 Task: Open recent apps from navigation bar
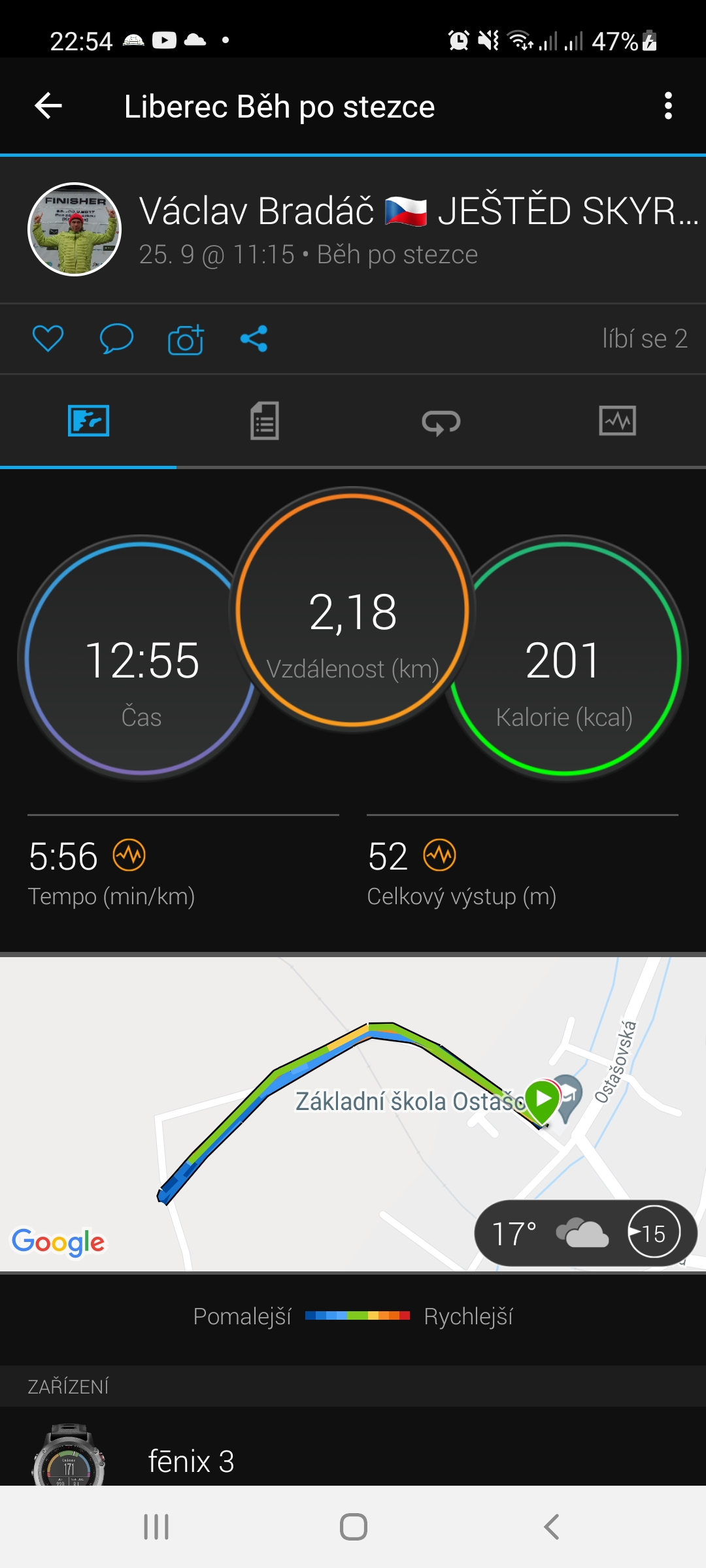coord(156,1527)
